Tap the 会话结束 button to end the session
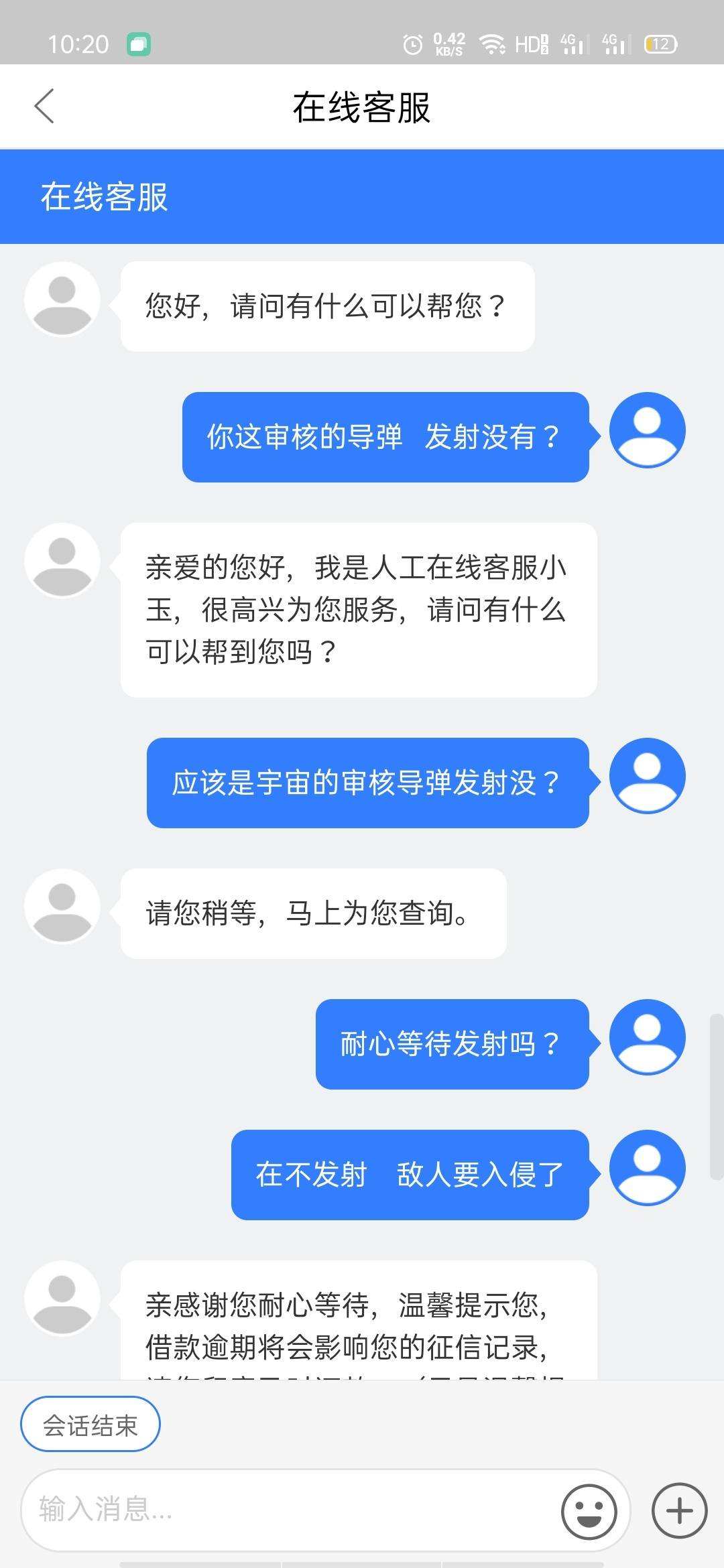The width and height of the screenshot is (724, 1568). coord(90,1425)
